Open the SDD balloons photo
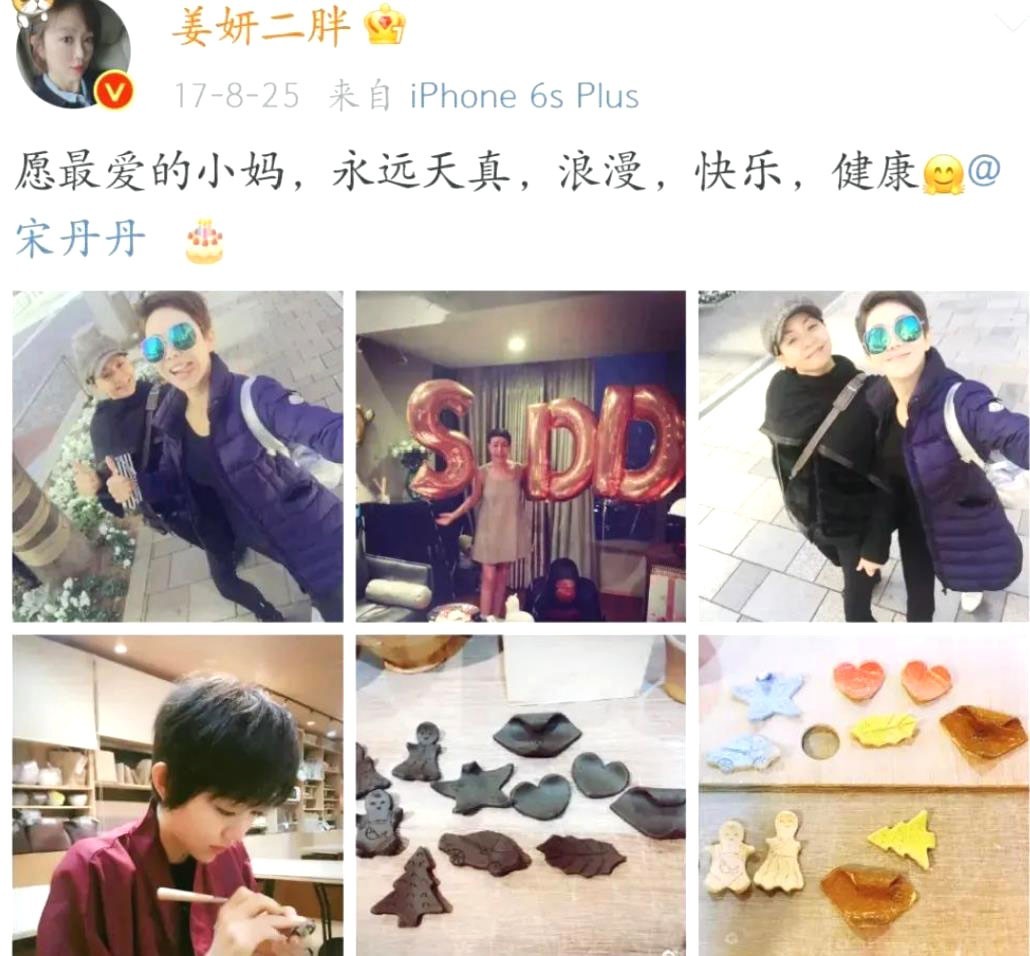 coord(521,456)
